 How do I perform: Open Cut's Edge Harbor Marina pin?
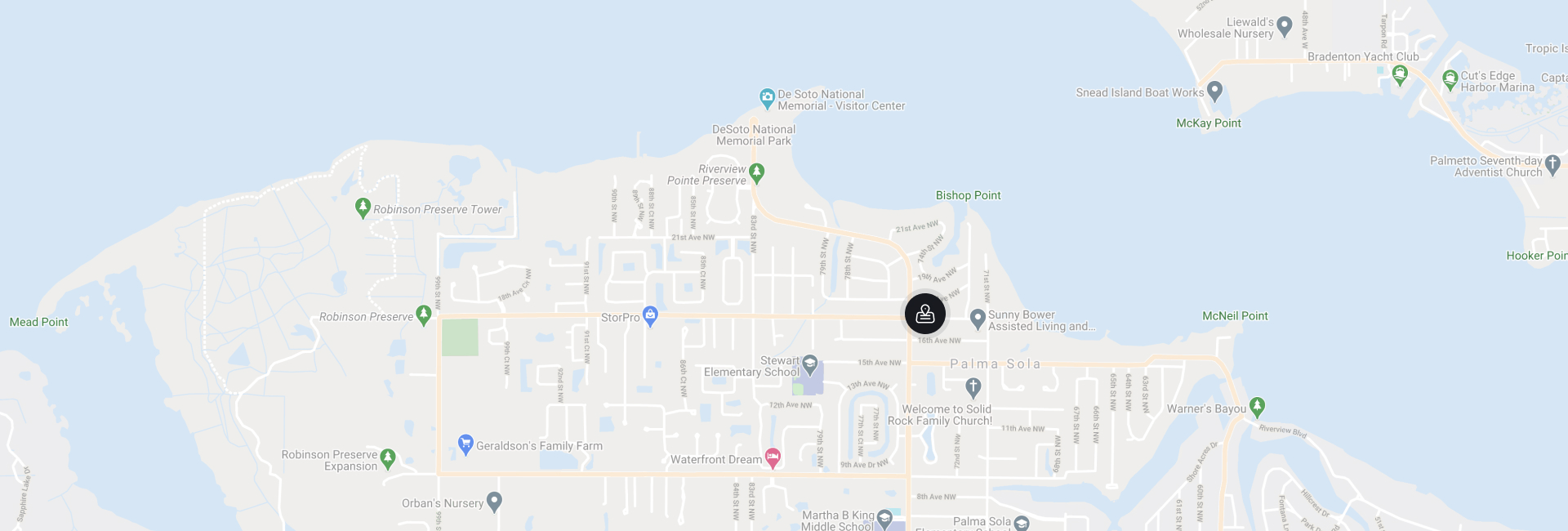pos(1450,79)
